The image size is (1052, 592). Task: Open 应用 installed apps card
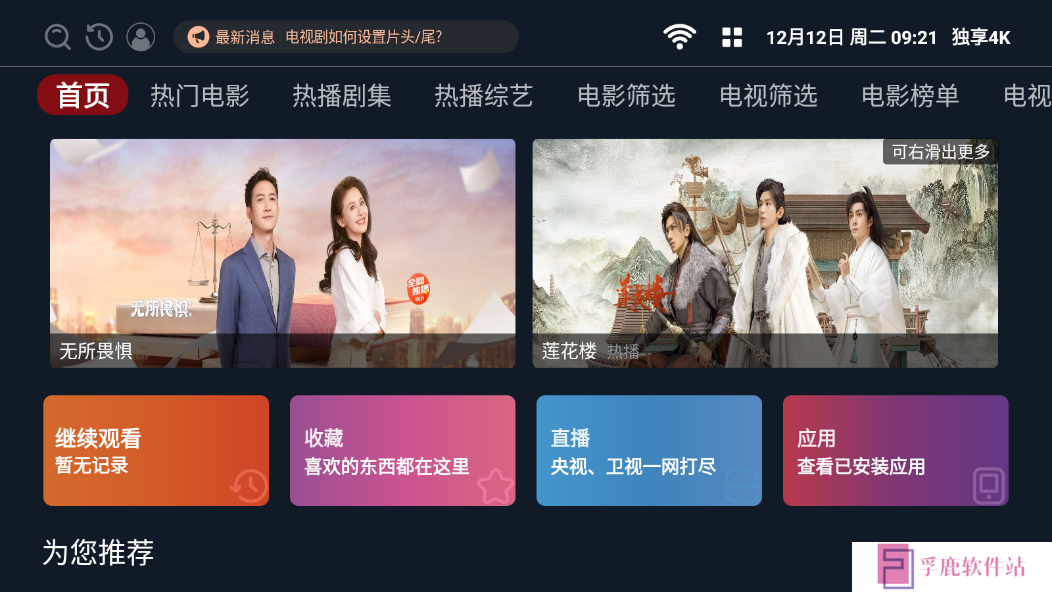(x=895, y=451)
